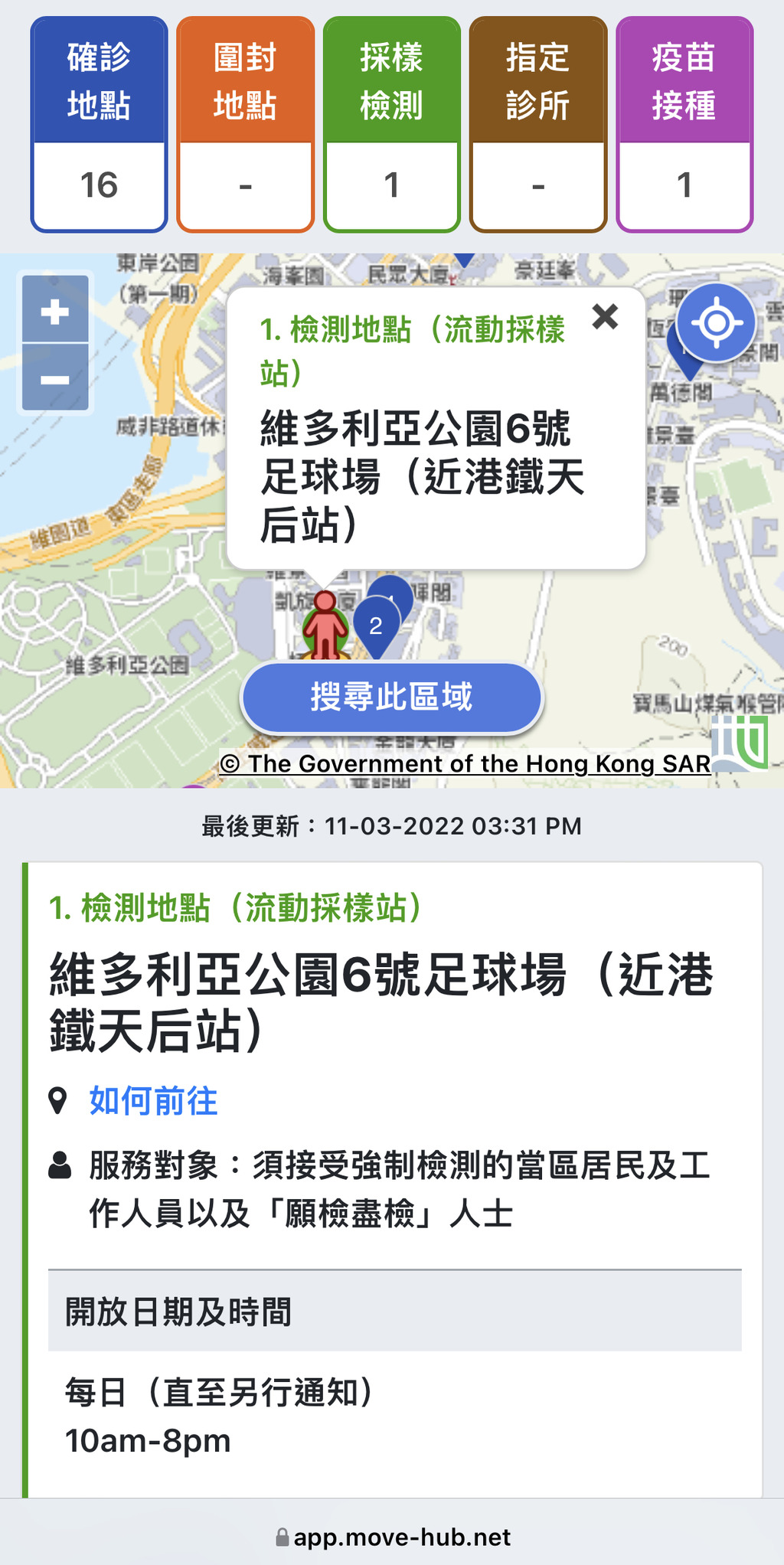Image resolution: width=784 pixels, height=1565 pixels.
Task: Tap map marker number 2
Action: pyautogui.click(x=376, y=626)
